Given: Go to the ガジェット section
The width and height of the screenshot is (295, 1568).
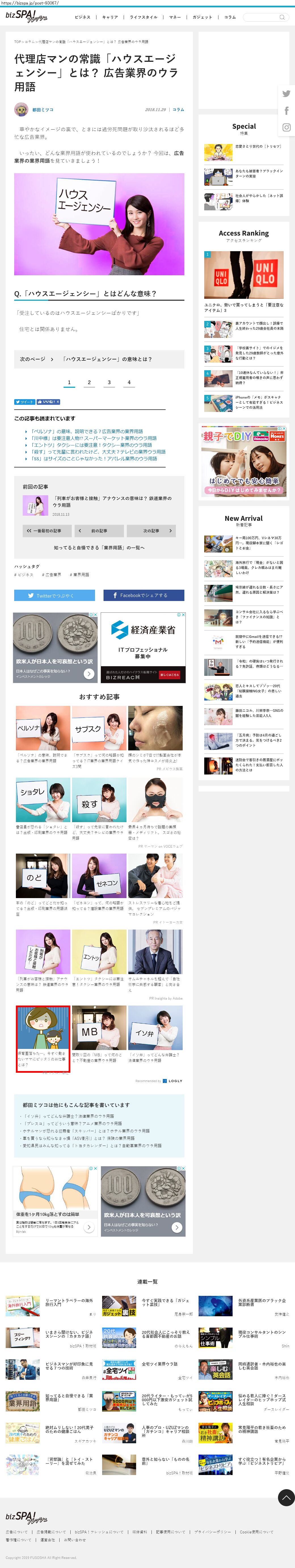Looking at the screenshot, I should pyautogui.click(x=202, y=17).
